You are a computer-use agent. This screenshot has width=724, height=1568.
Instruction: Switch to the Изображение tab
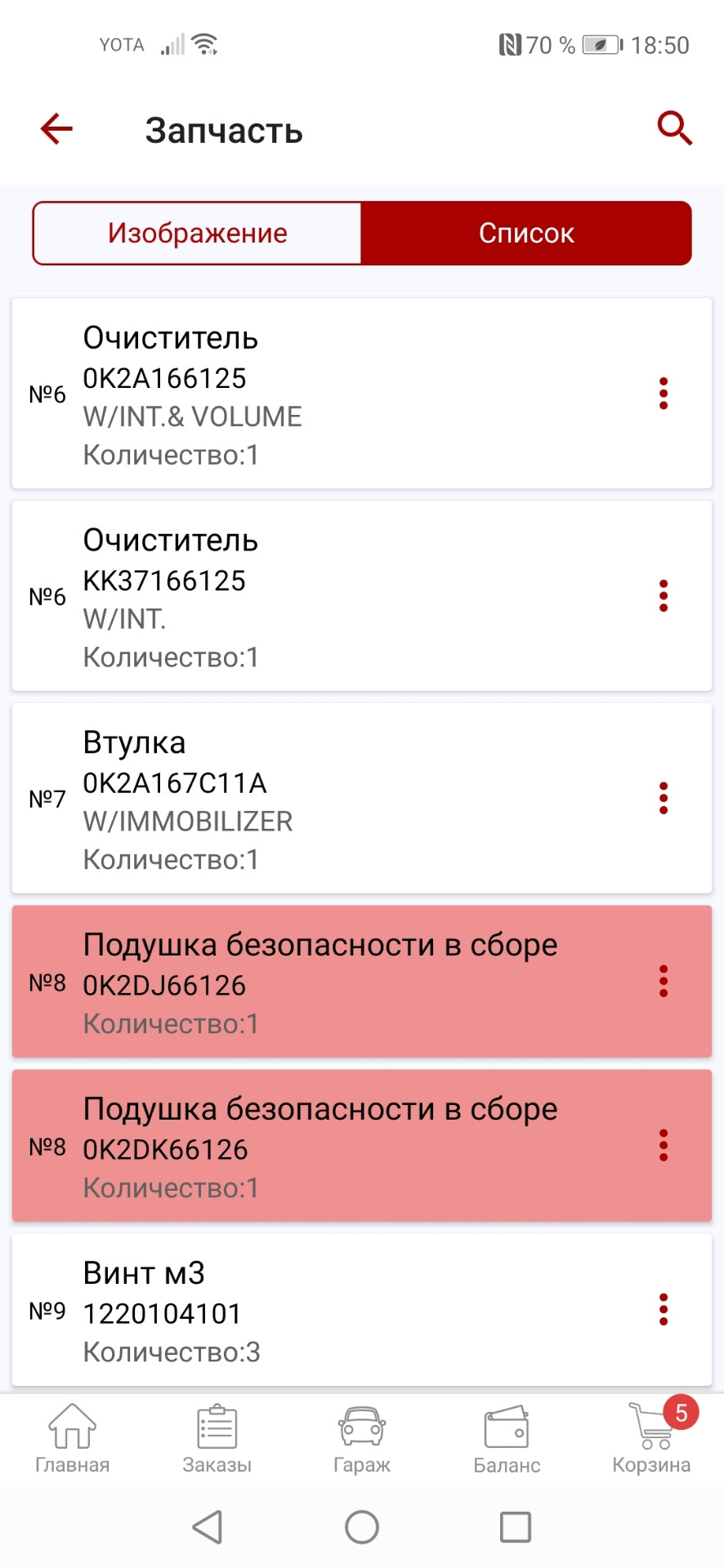coord(197,232)
